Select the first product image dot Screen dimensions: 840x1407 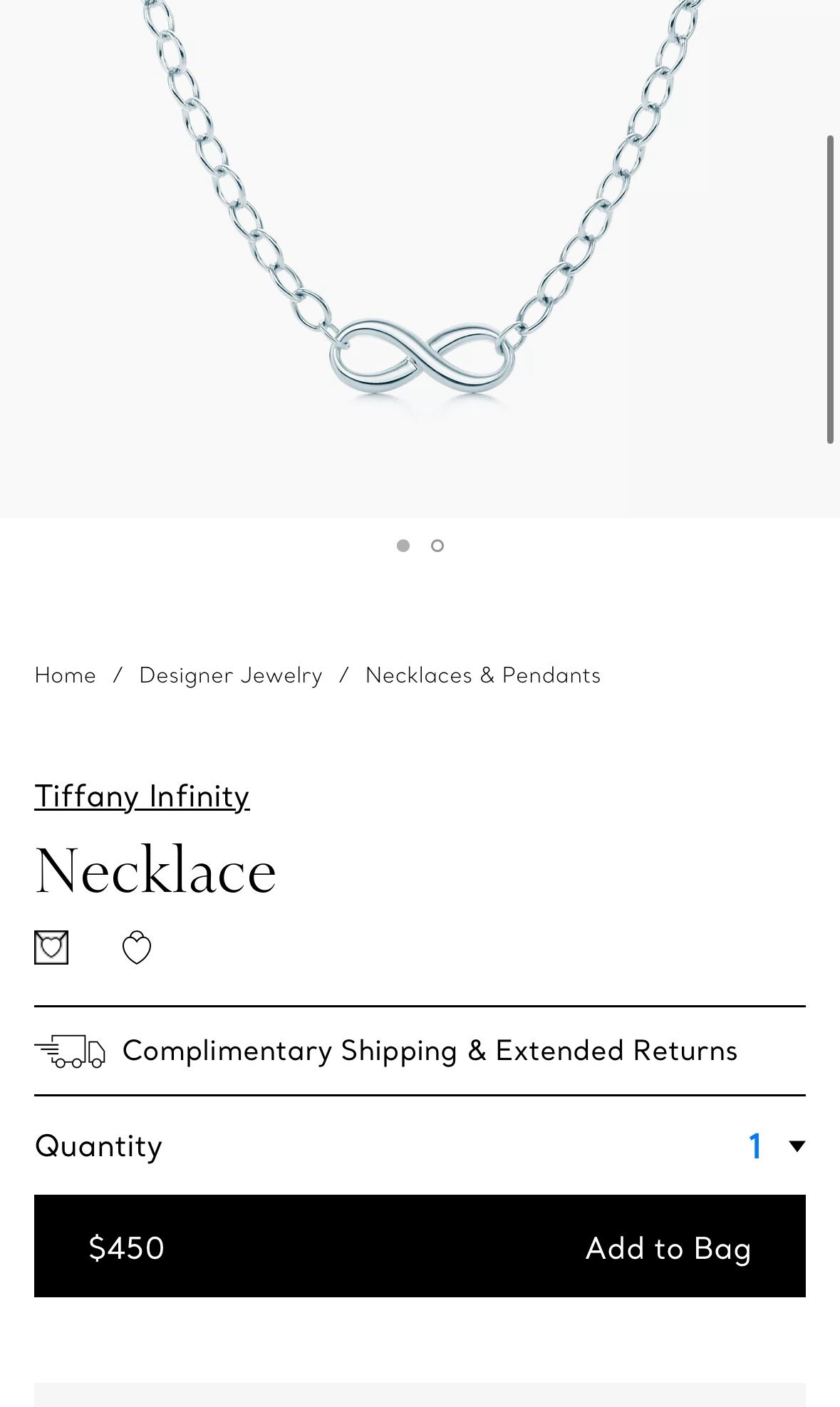(x=403, y=546)
